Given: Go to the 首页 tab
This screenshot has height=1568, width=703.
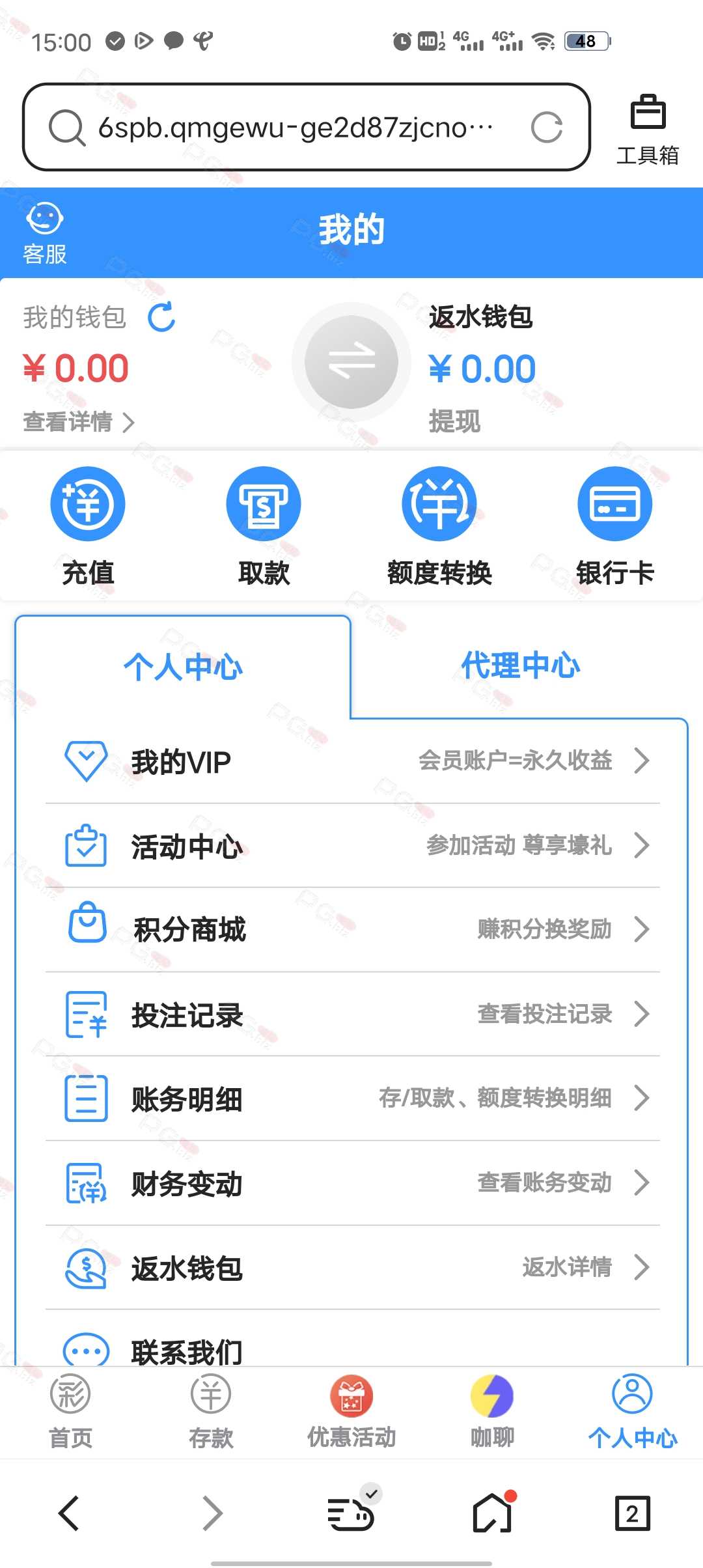Looking at the screenshot, I should tap(70, 1411).
